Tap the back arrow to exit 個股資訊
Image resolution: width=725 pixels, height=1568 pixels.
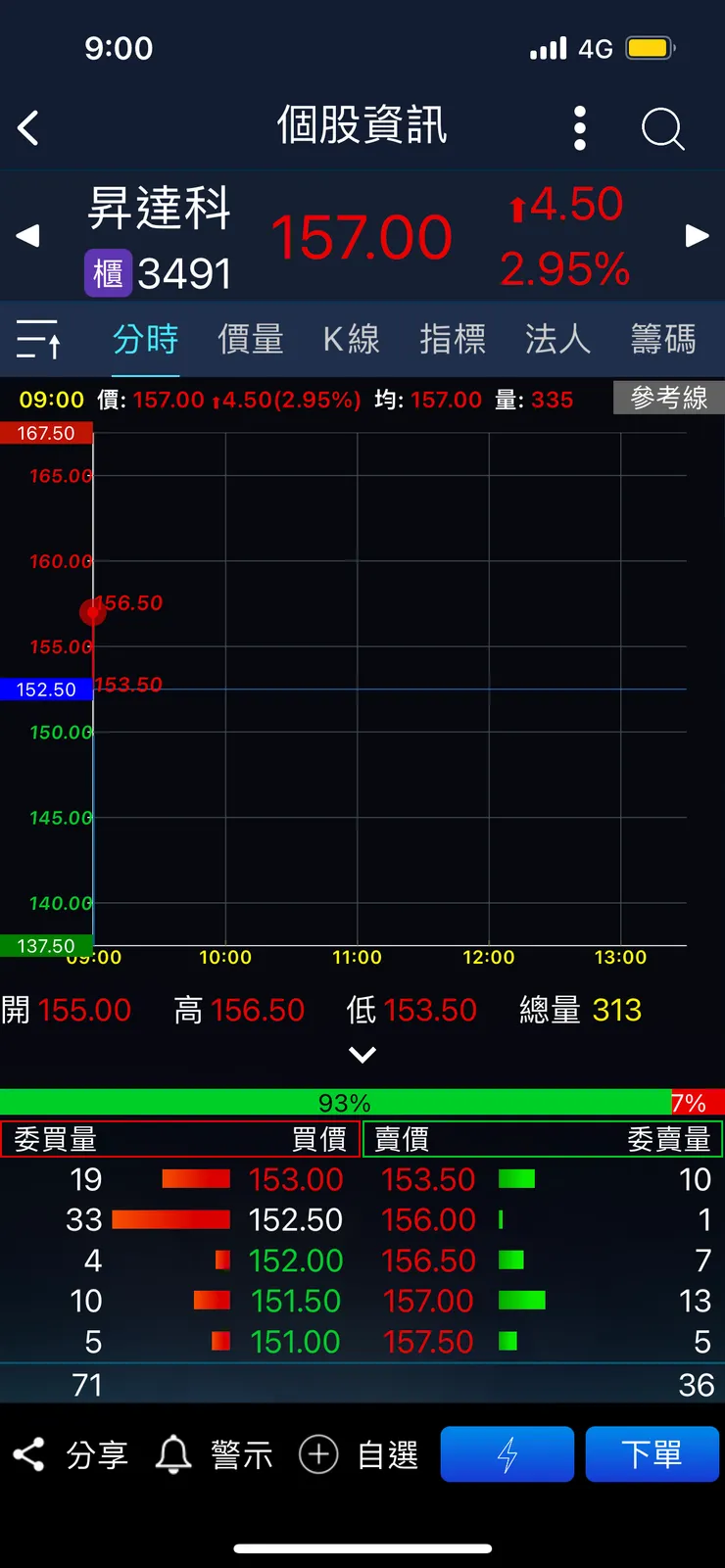coord(29,128)
